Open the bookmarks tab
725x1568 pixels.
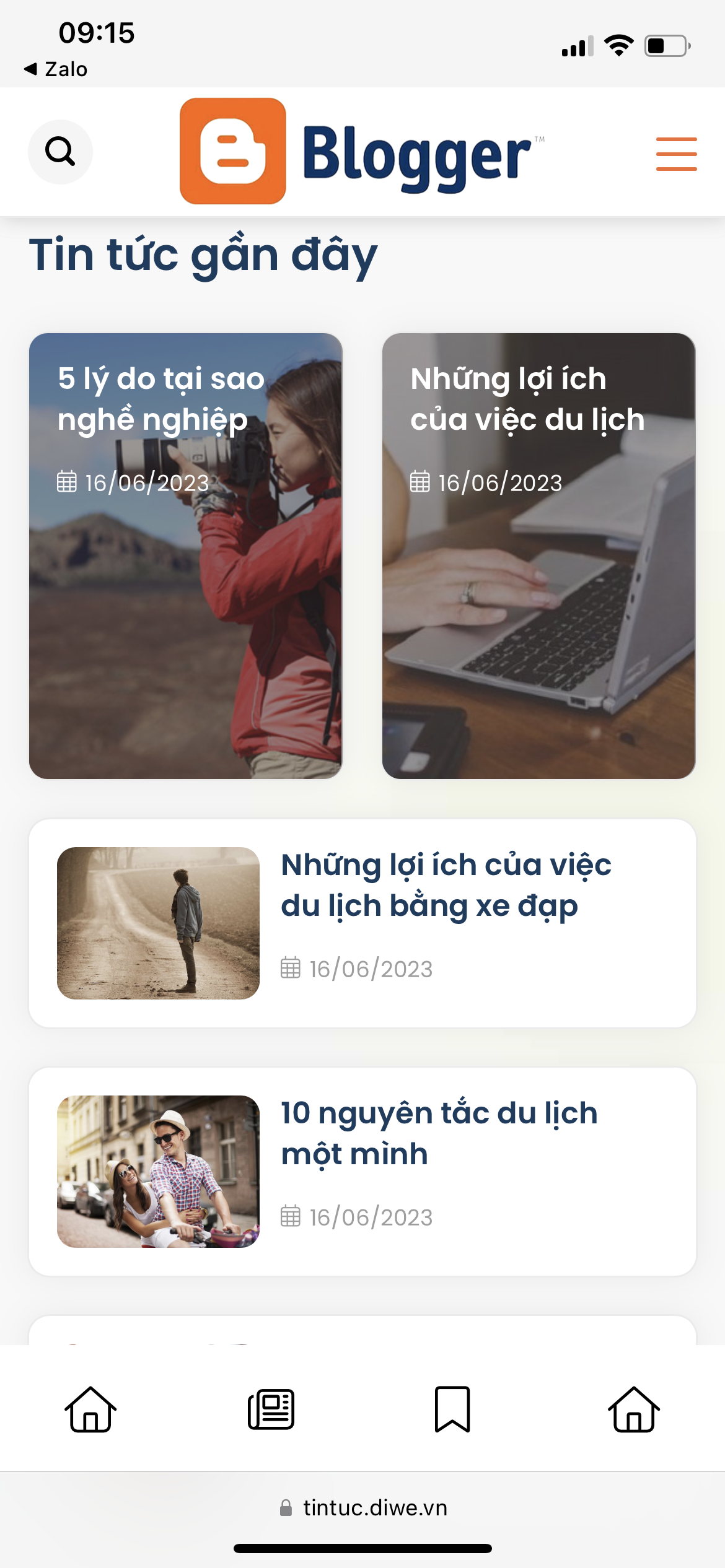(452, 1409)
